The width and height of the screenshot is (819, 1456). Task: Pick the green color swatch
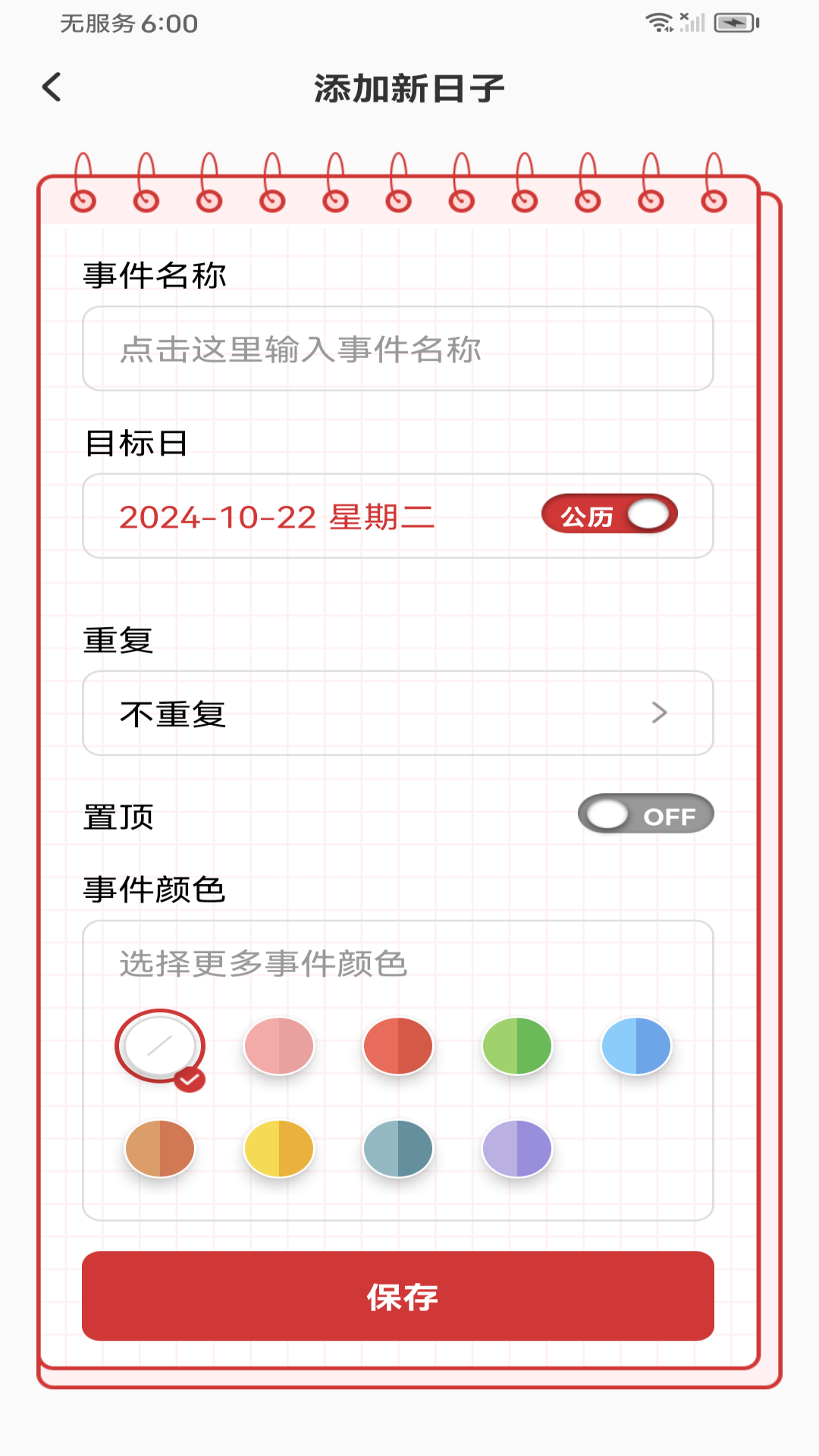tap(517, 1046)
